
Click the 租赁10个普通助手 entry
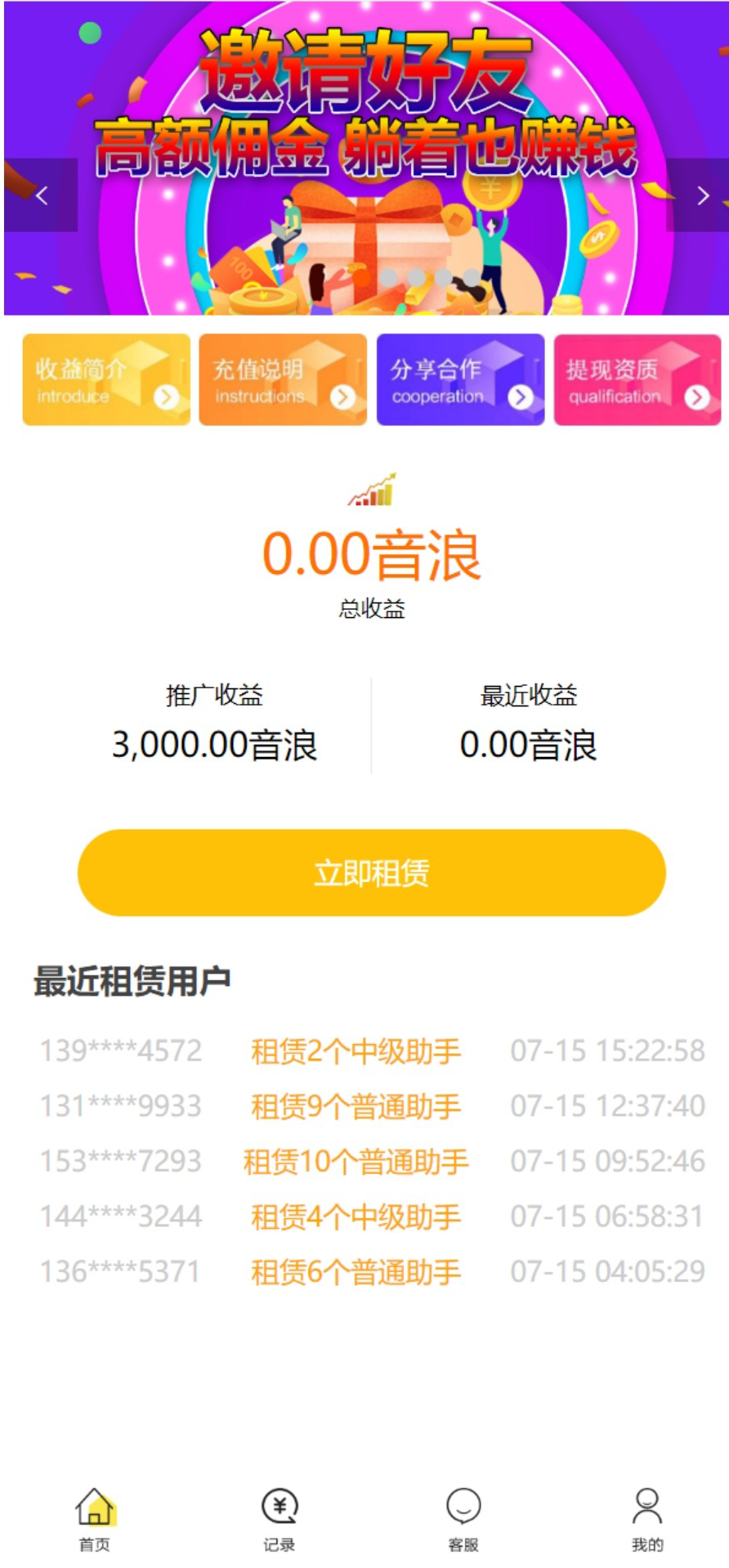coord(356,1159)
